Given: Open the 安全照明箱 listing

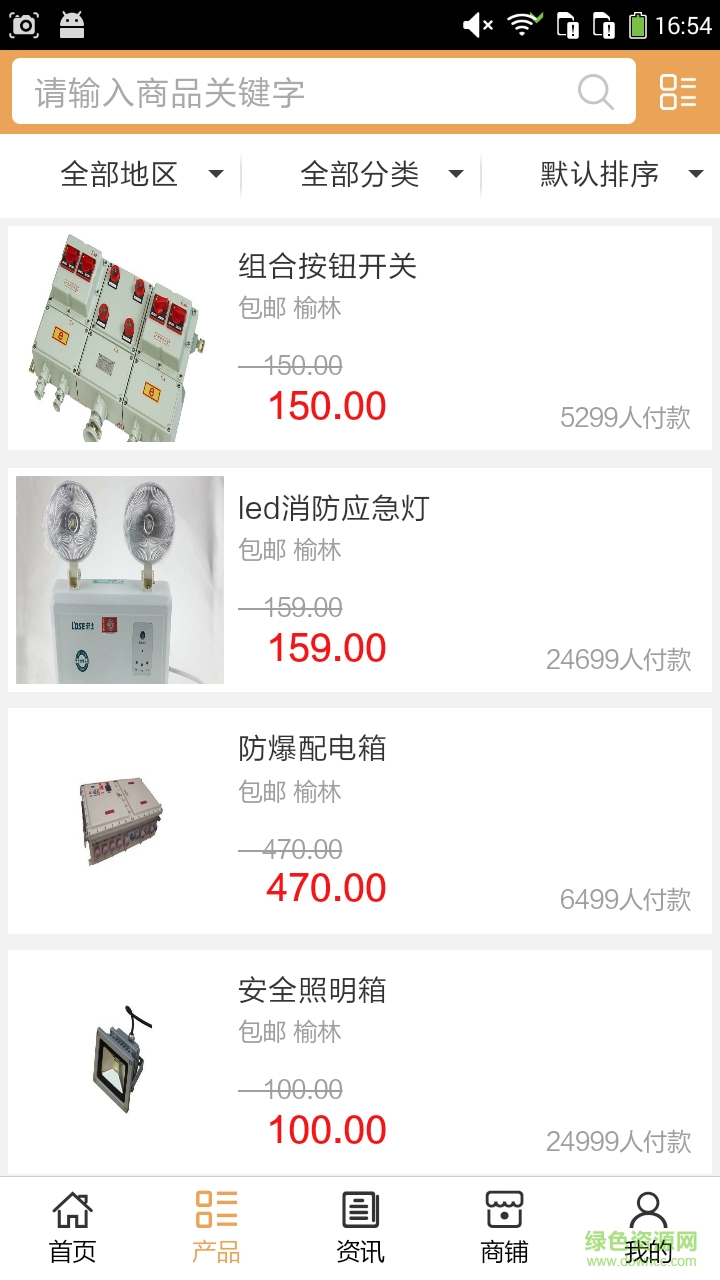Looking at the screenshot, I should (360, 1062).
